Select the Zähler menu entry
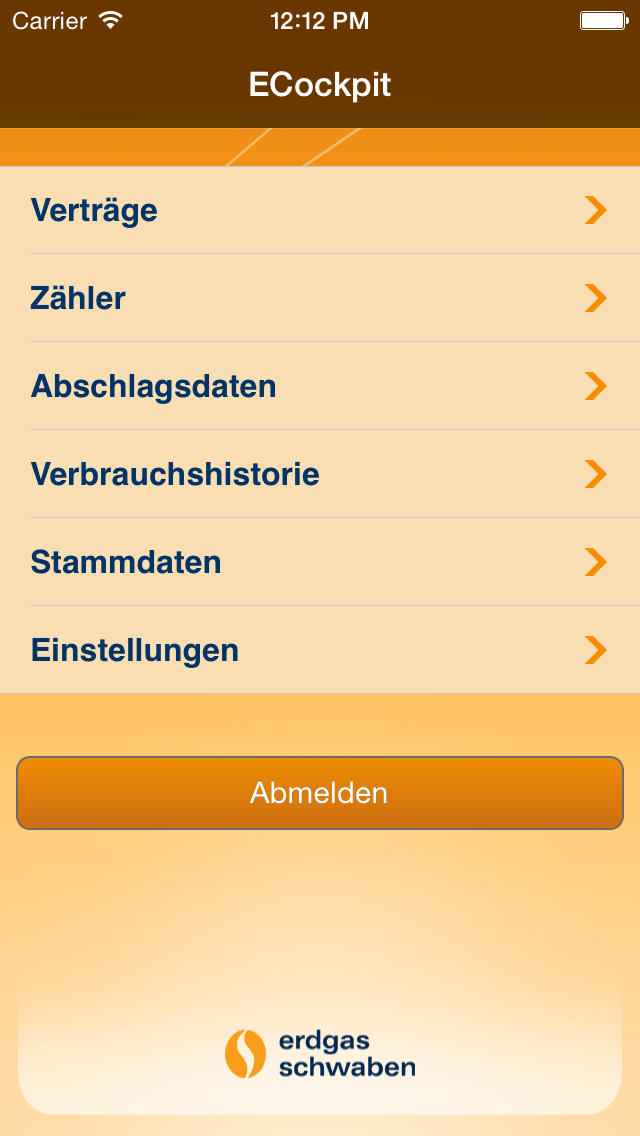Viewport: 640px width, 1136px height. click(x=320, y=298)
